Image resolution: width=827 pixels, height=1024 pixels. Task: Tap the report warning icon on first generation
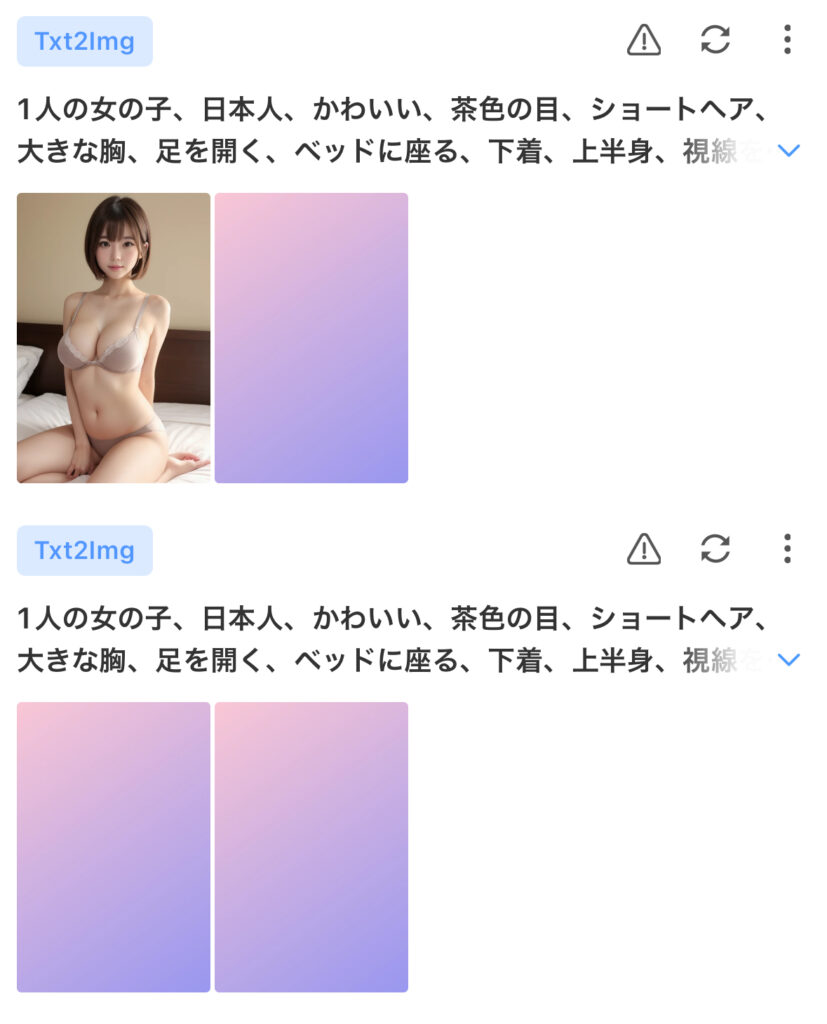(644, 40)
